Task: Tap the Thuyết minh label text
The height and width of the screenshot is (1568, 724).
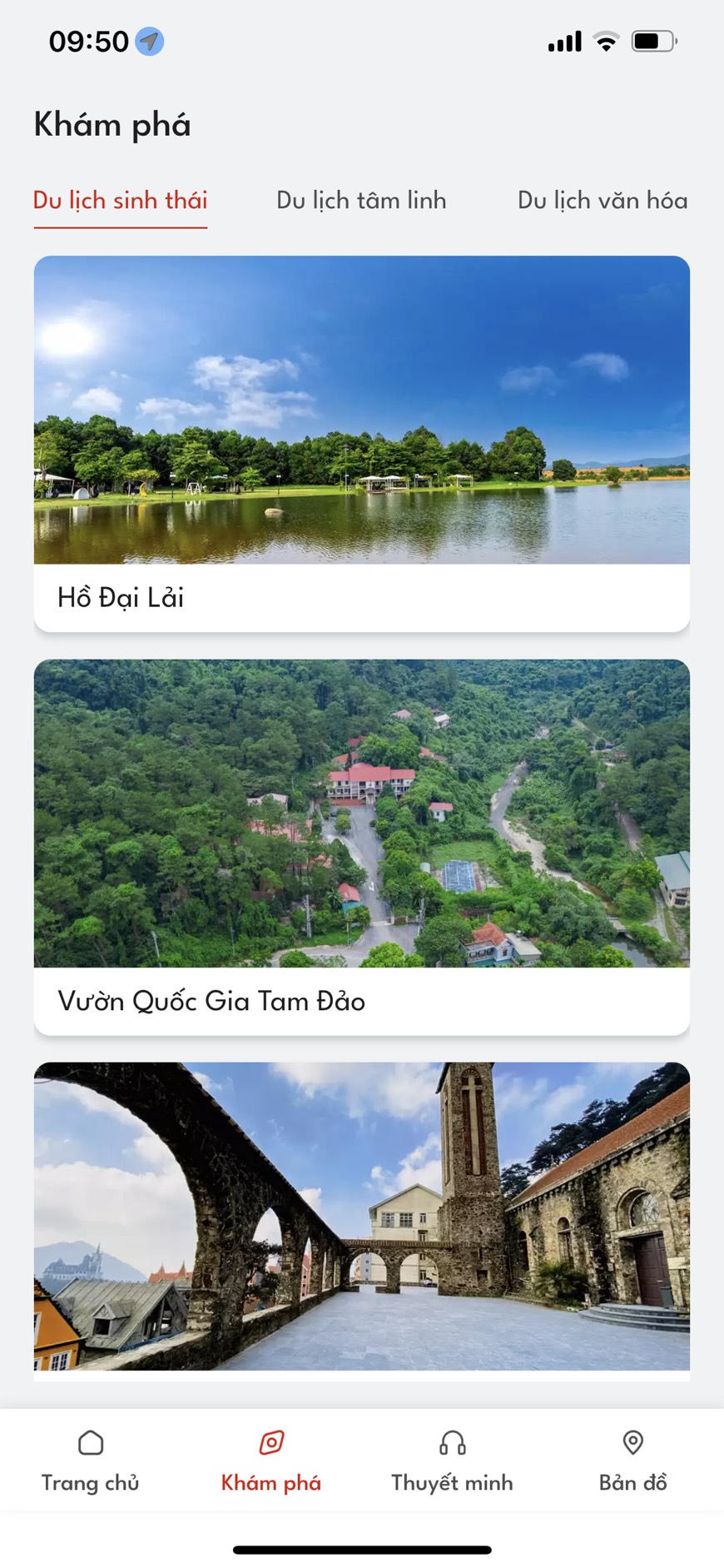Action: 452,1482
